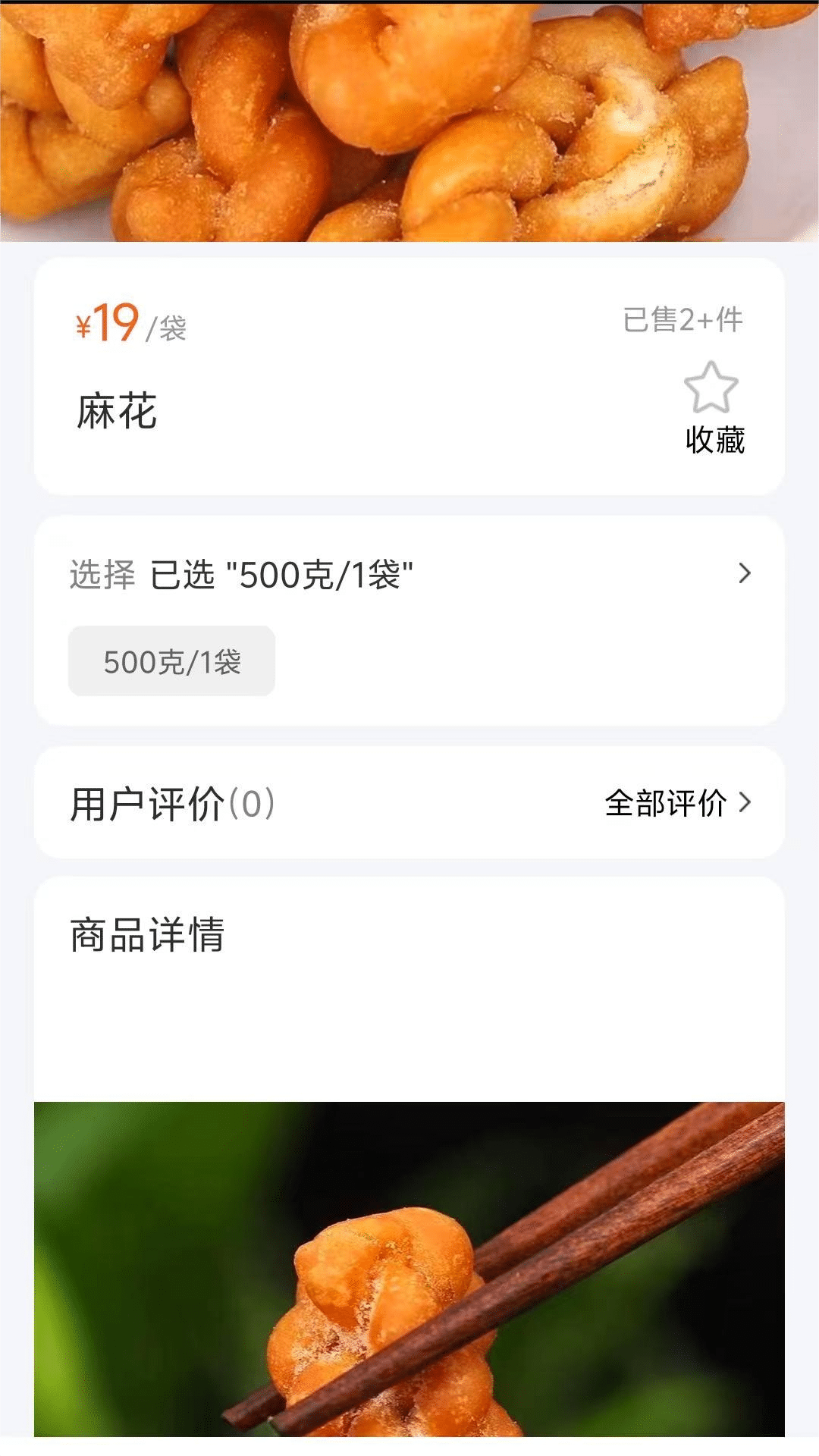
Task: View 全部评价 reviews
Action: (x=677, y=803)
